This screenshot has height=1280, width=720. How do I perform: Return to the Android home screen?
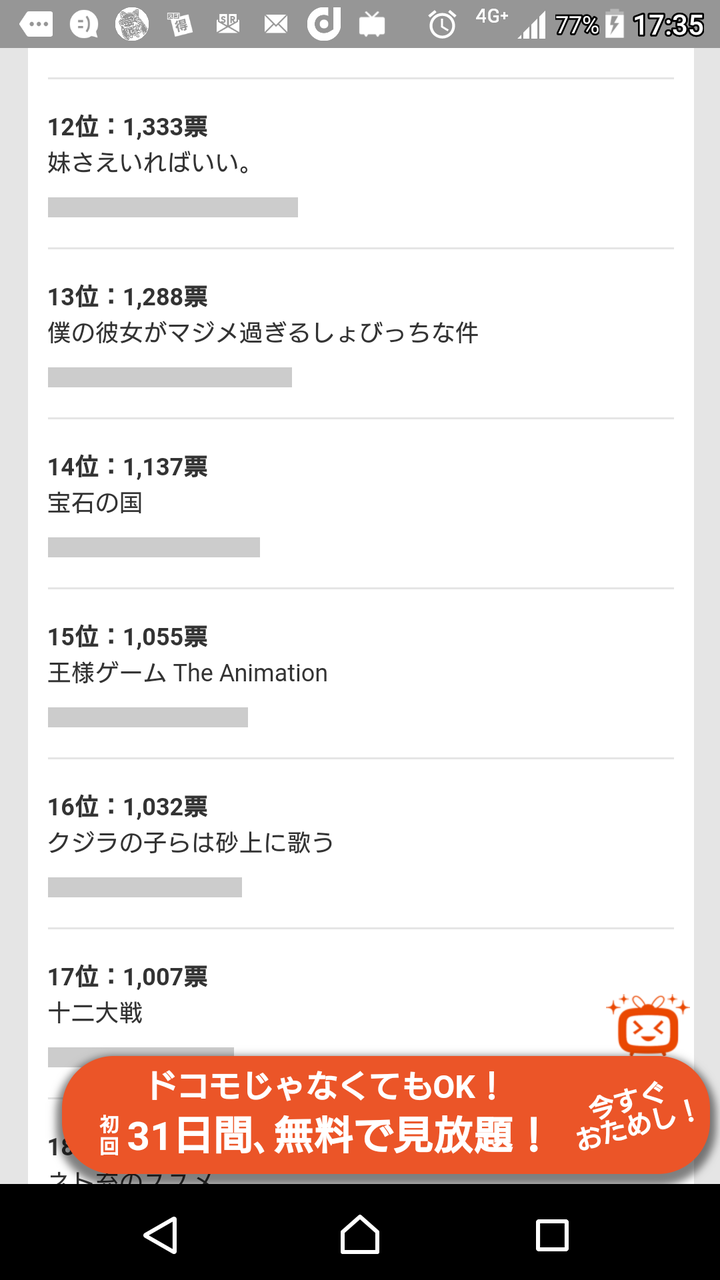pos(360,1235)
